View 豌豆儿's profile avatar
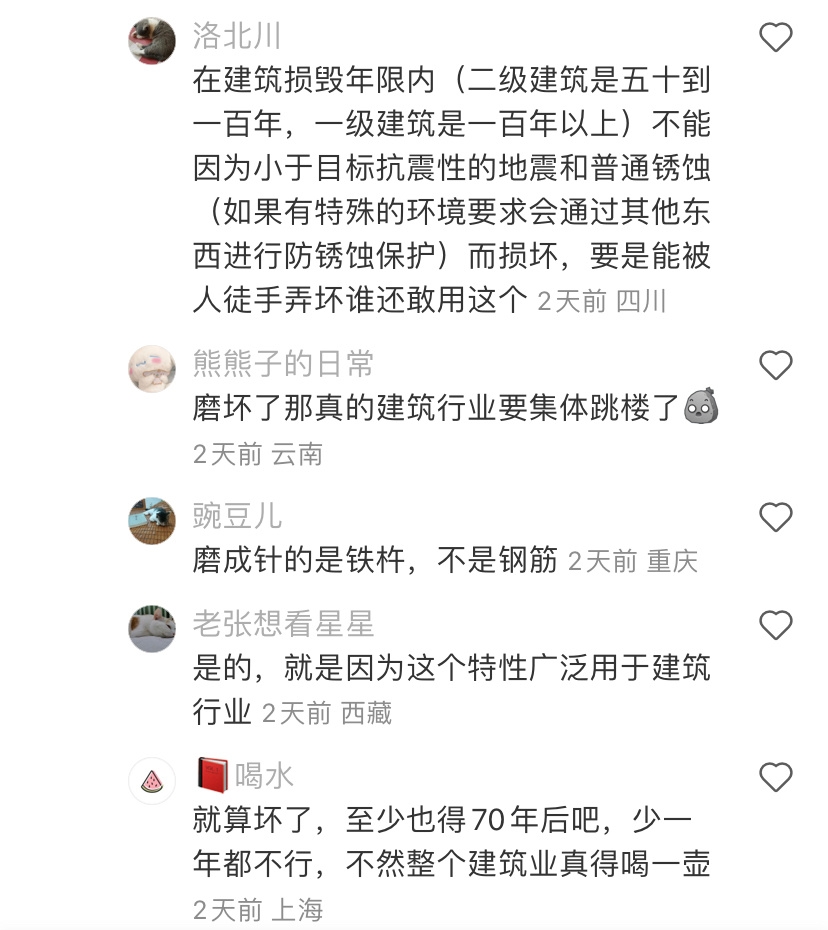This screenshot has height=930, width=828. (152, 521)
